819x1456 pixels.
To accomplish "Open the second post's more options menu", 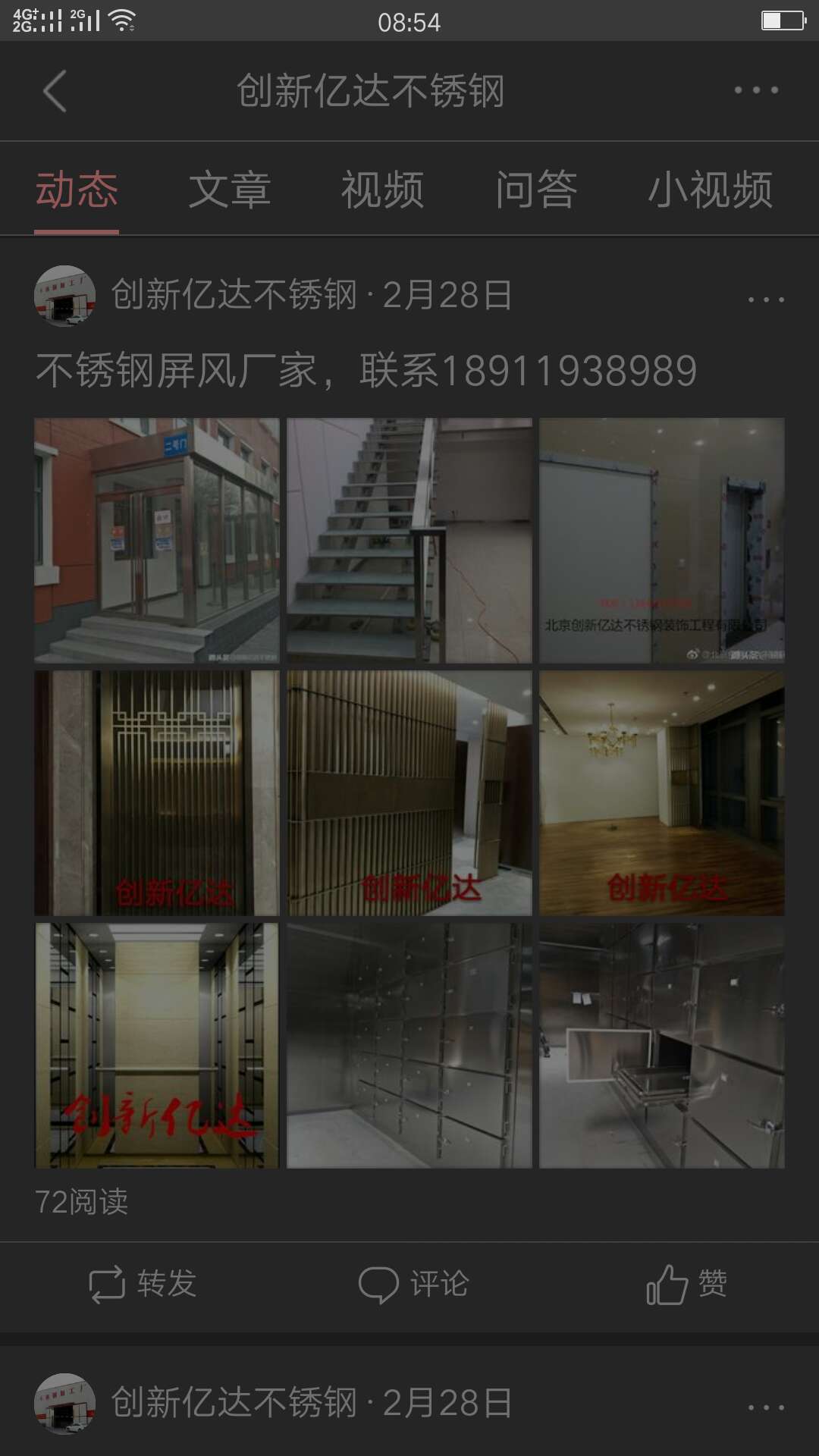I will 765,1407.
